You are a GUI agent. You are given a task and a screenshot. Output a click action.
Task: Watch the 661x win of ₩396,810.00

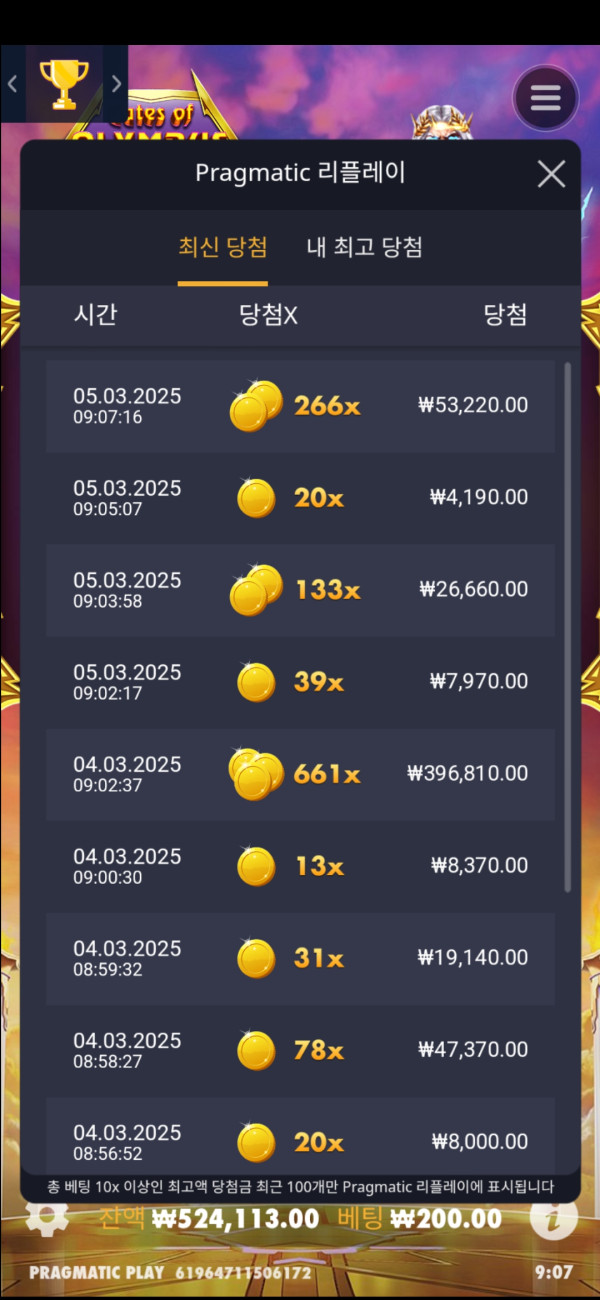coord(300,774)
